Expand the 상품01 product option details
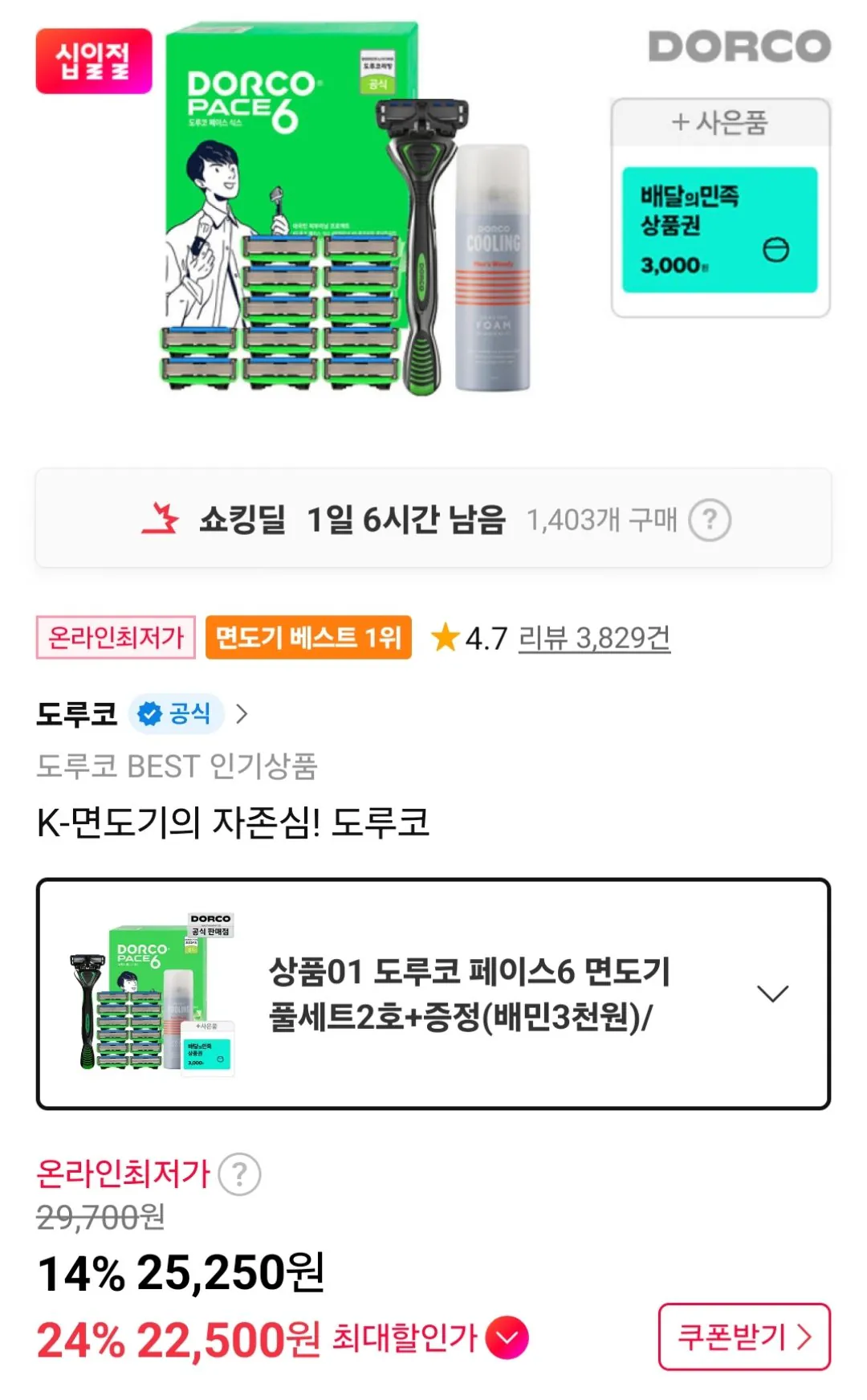Screen dimensions: 867x1400 coord(773,995)
